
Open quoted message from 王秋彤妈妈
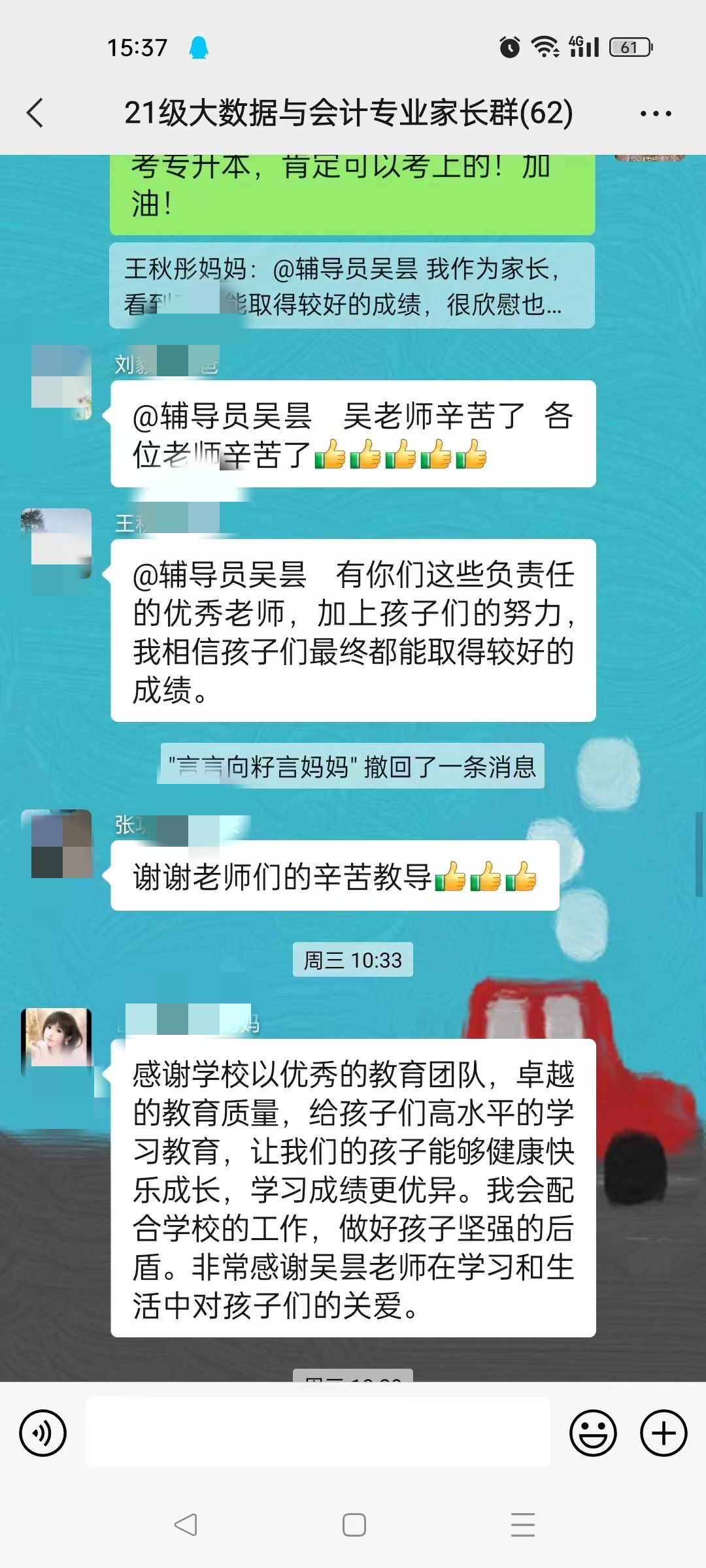click(352, 286)
